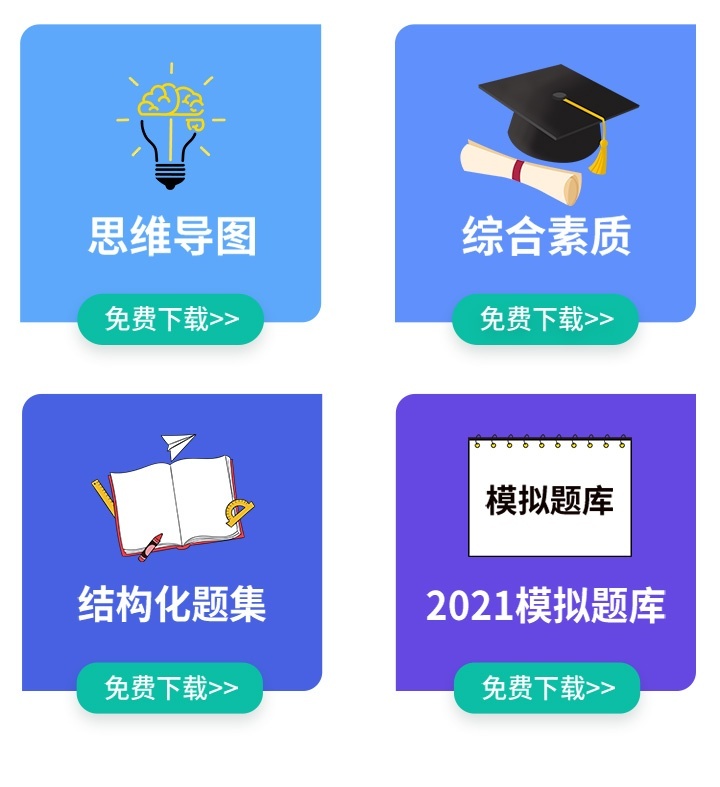Click the 免费下载 button under 2021模拟题库
This screenshot has width=720, height=787.
pyautogui.click(x=547, y=687)
